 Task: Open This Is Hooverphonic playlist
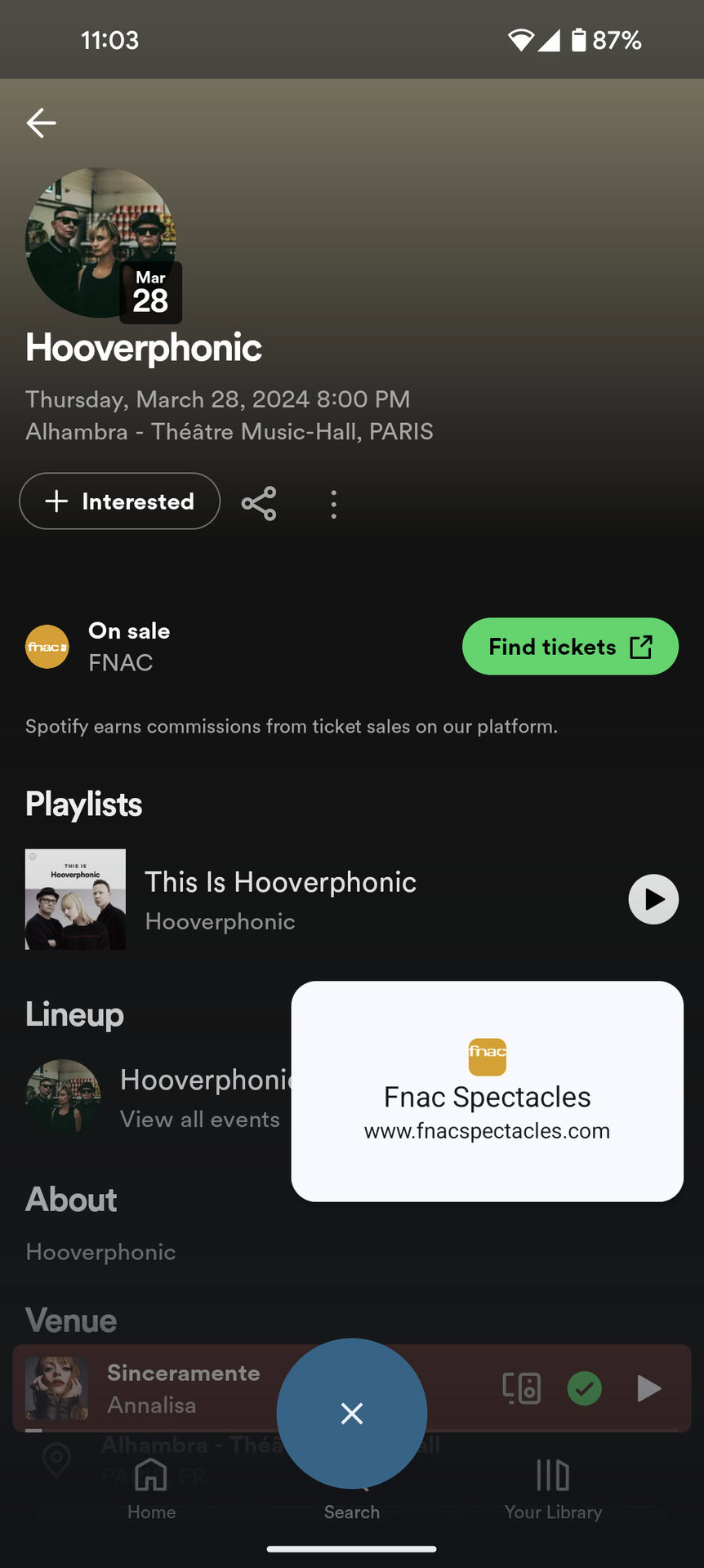pyautogui.click(x=280, y=899)
